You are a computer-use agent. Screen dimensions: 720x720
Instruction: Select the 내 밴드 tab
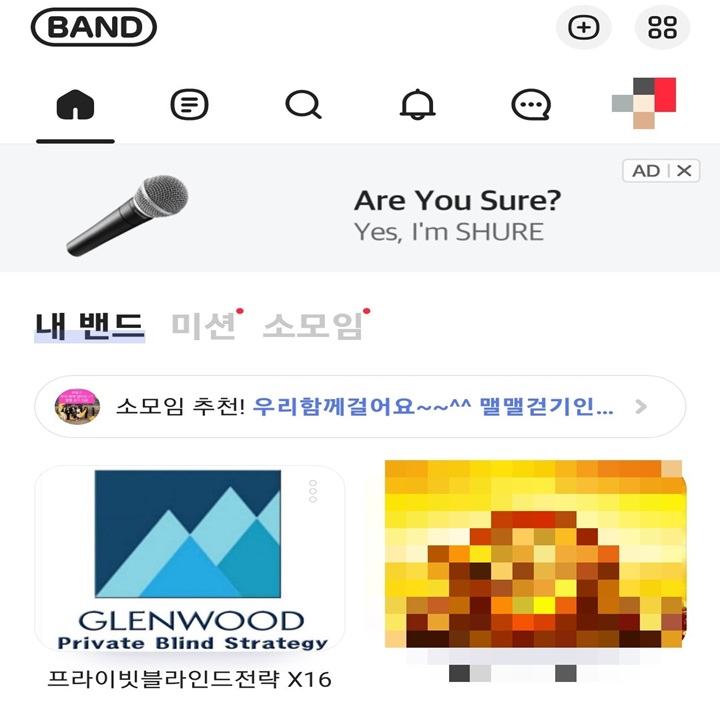click(90, 326)
